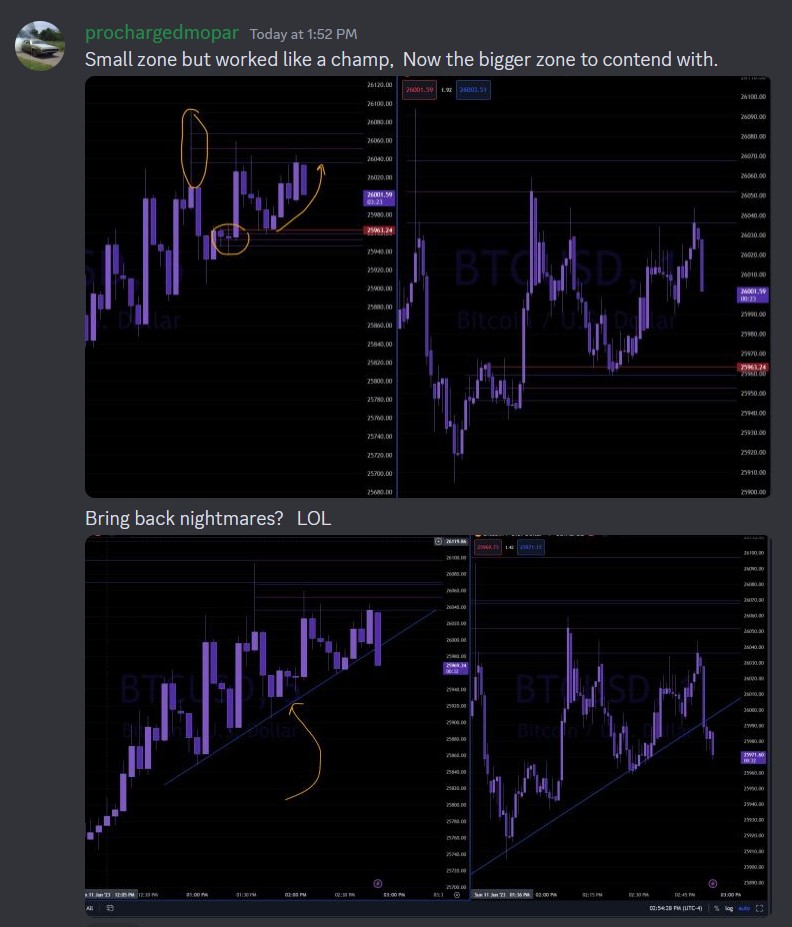792x927 pixels.
Task: Open the prochargedmopar username link
Action: click(162, 33)
